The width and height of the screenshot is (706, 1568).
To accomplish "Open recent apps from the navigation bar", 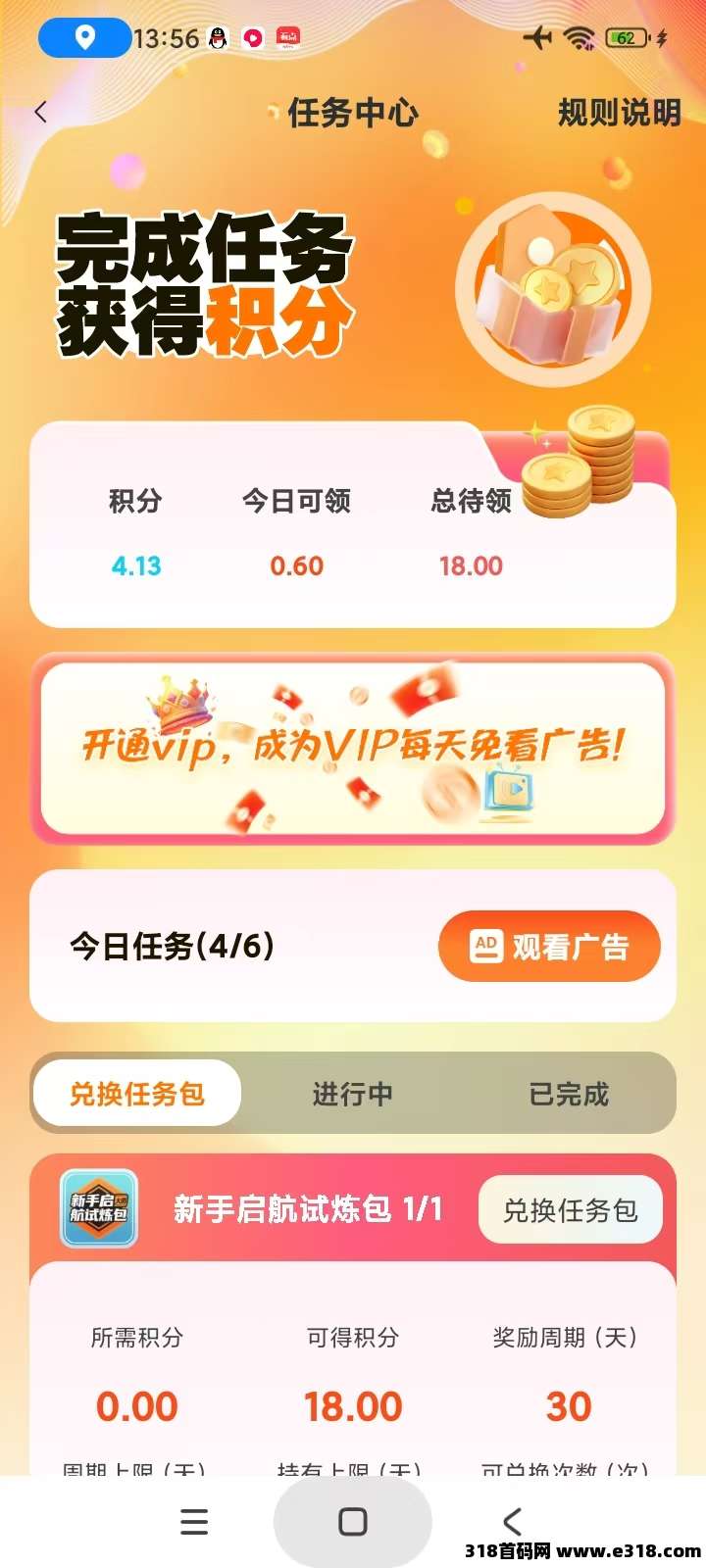I will pos(194,1522).
